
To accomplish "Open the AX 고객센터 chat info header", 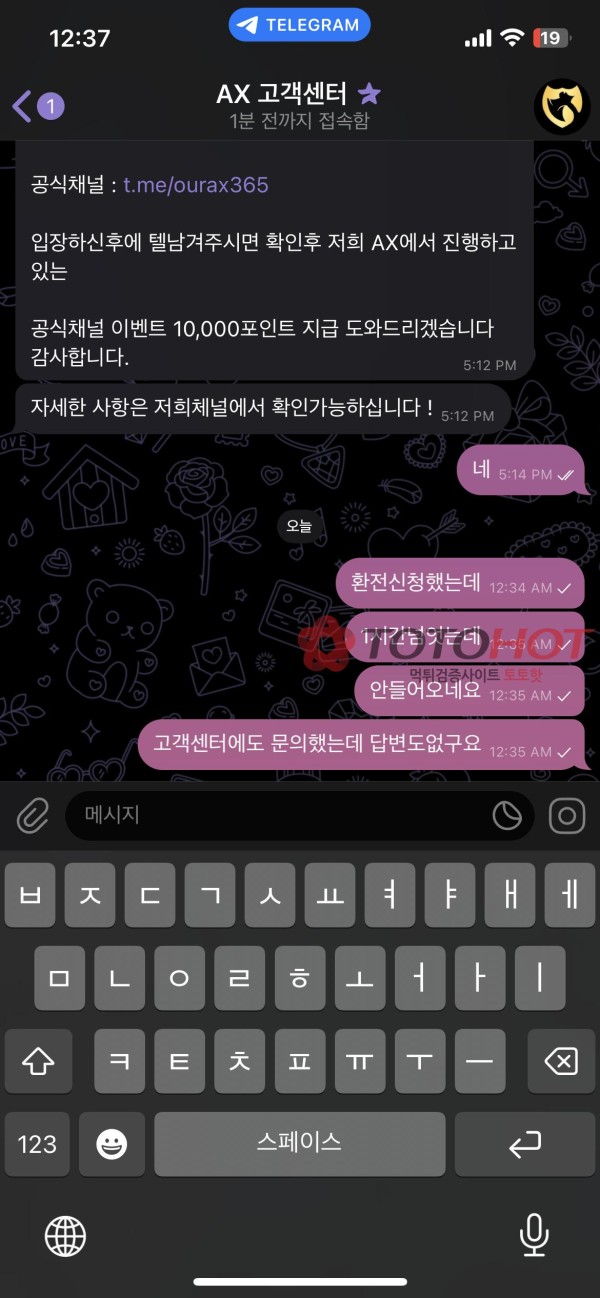I will (298, 105).
